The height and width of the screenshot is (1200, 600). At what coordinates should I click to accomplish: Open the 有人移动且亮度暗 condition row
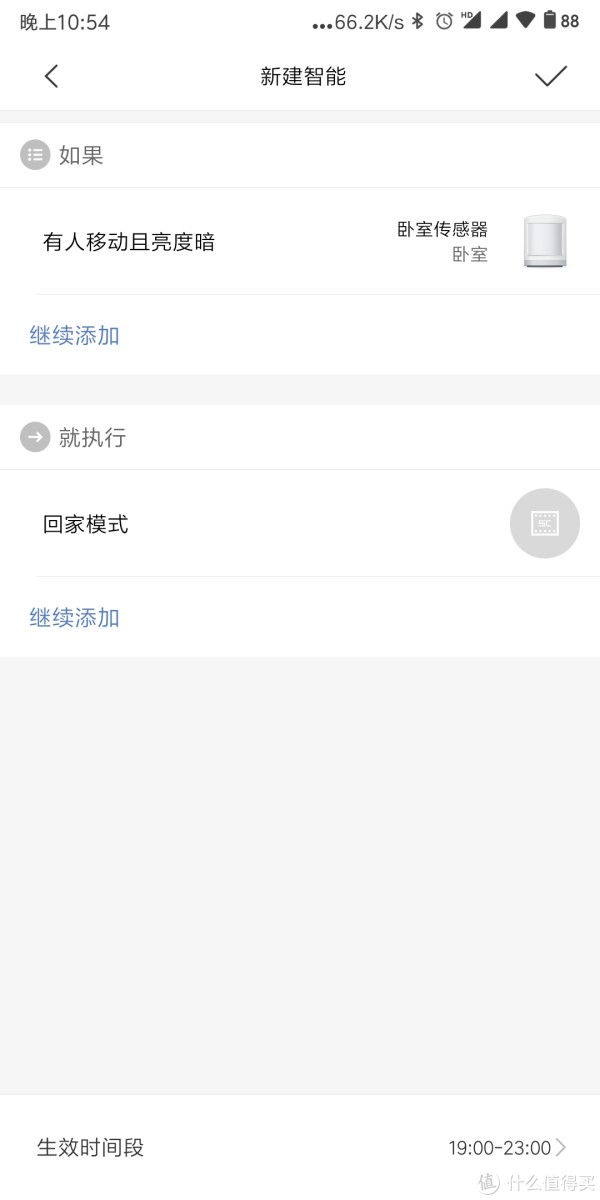pyautogui.click(x=300, y=241)
